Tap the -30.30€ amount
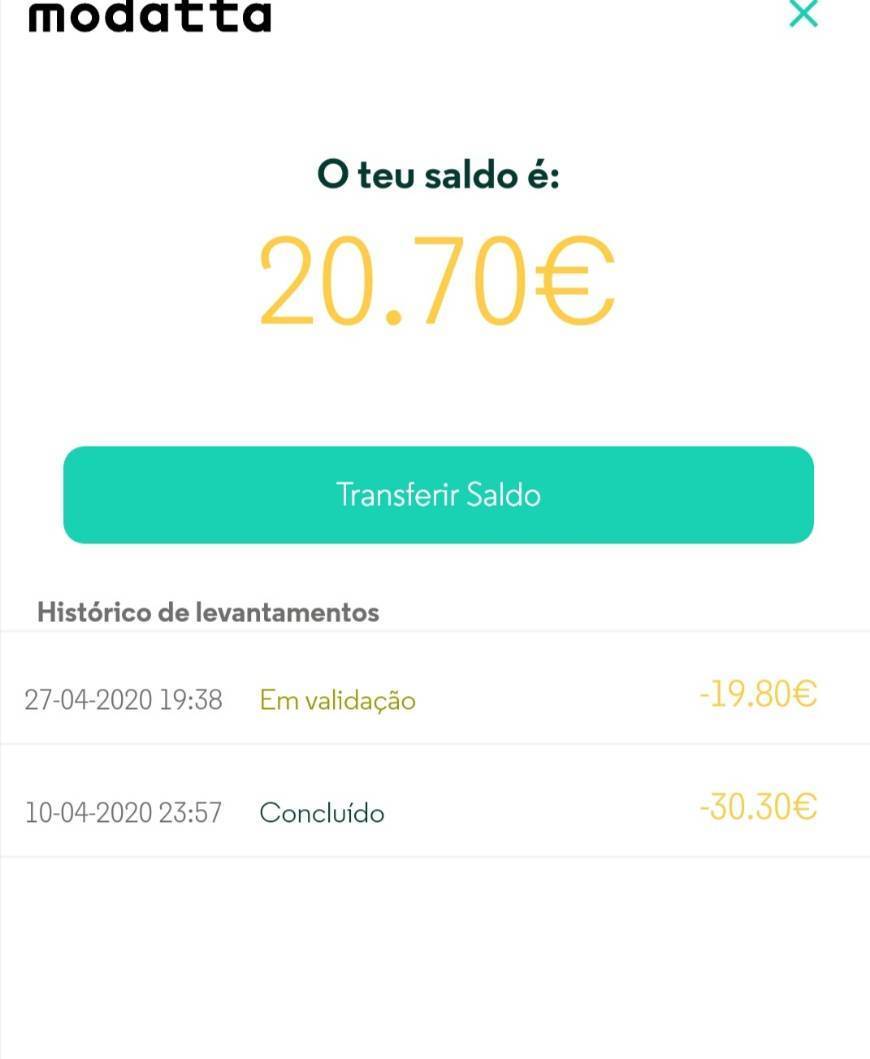Viewport: 870px width, 1059px height. pos(758,806)
